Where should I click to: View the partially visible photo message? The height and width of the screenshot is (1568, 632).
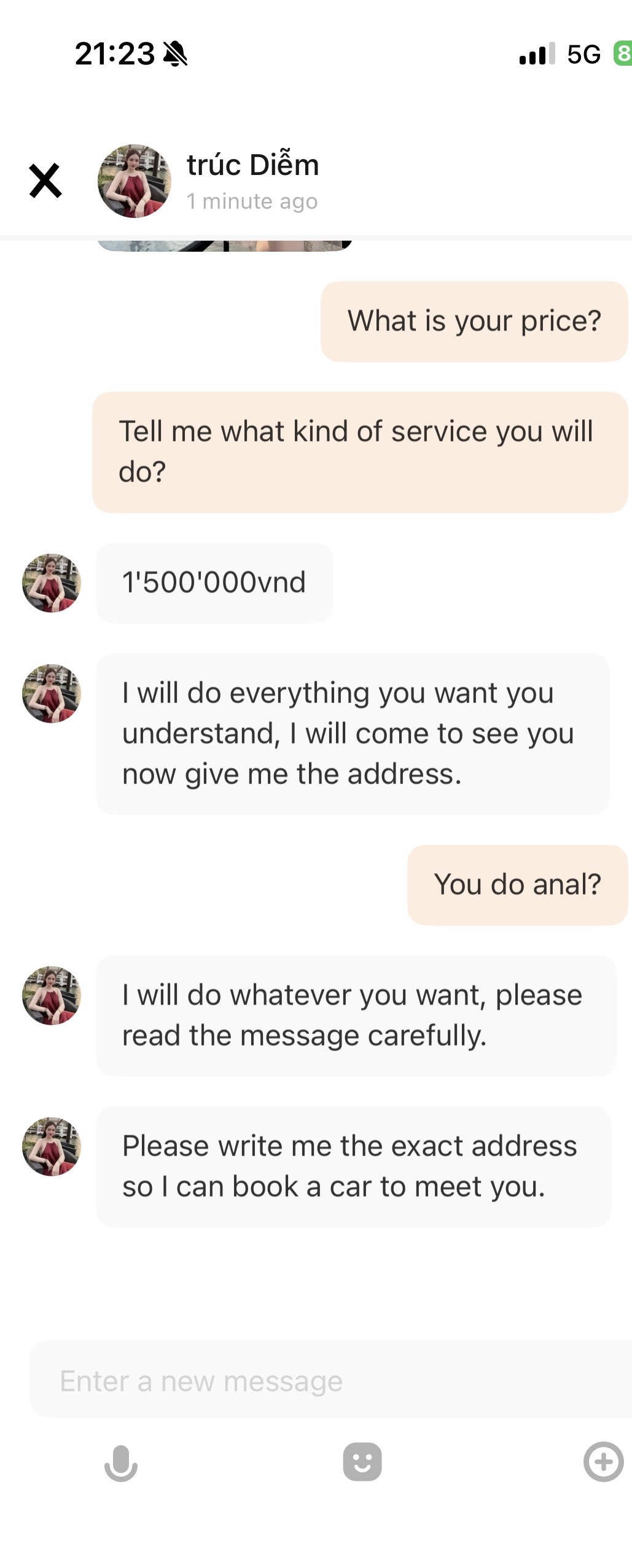coord(224,246)
